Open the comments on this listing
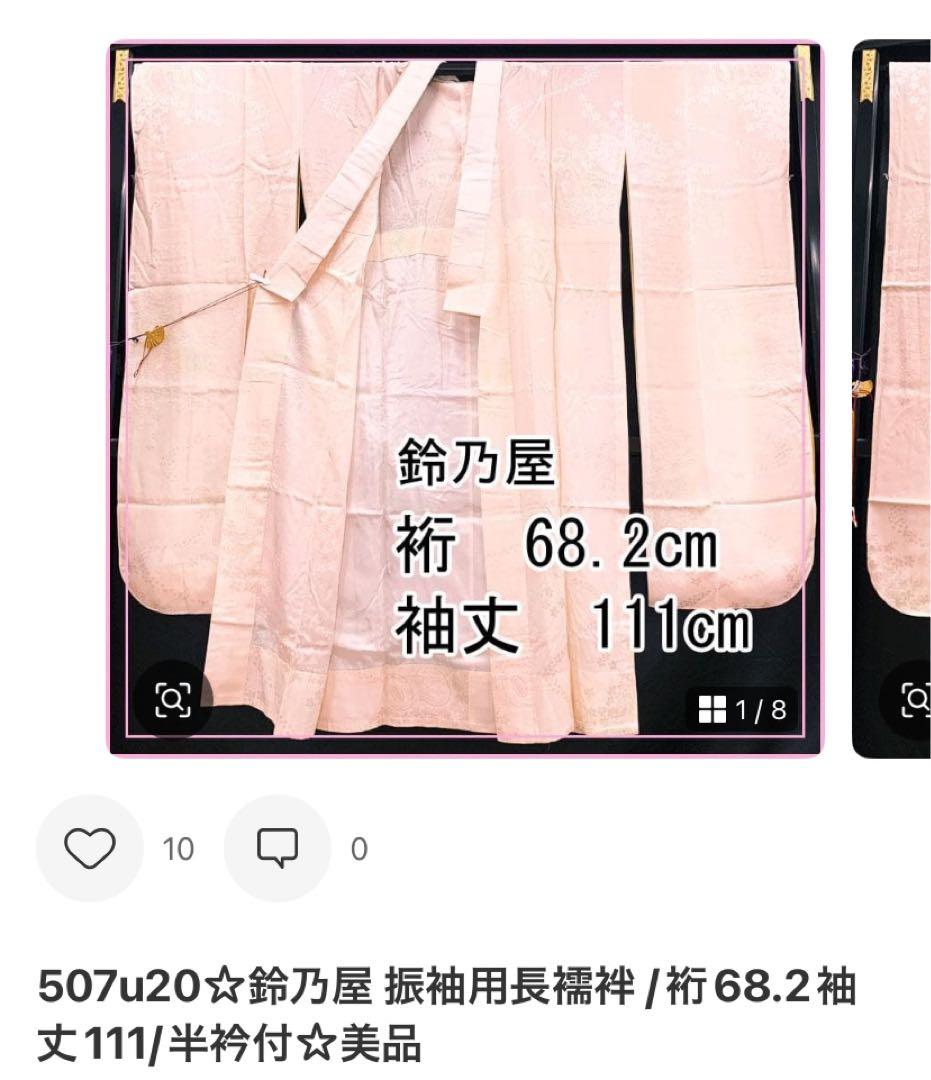931x1080 pixels. (277, 849)
